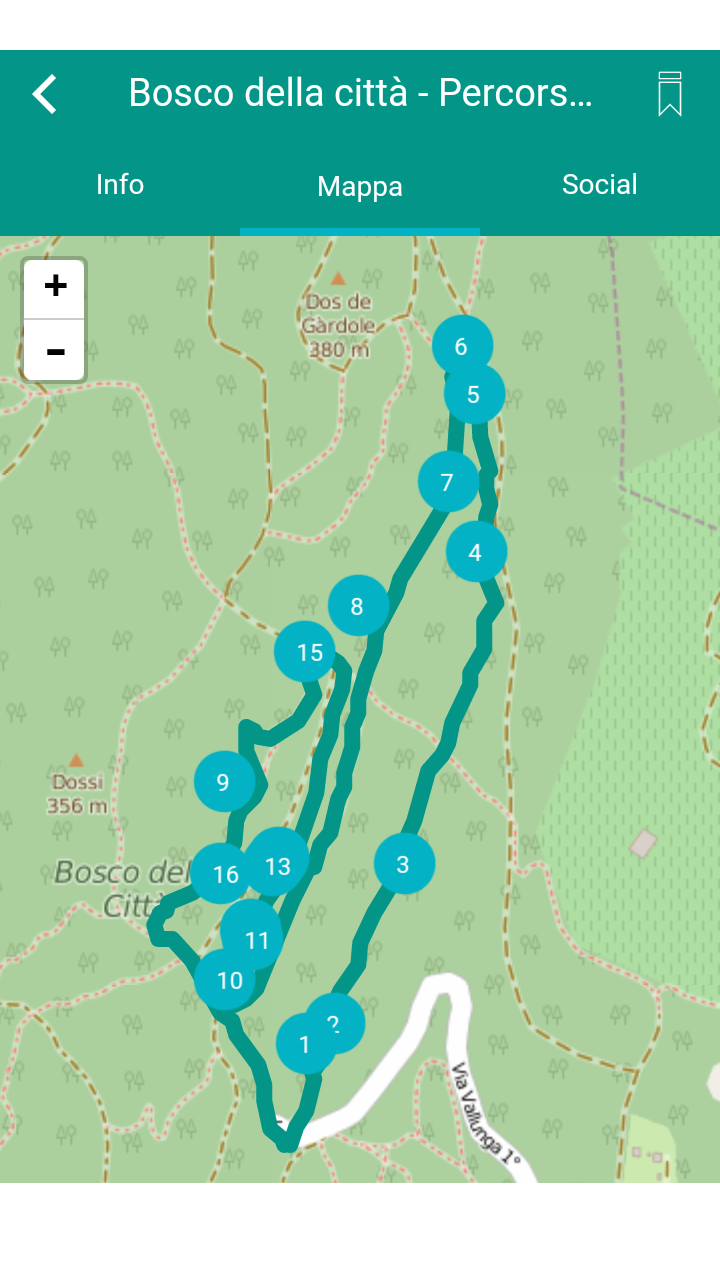Select the Mappa tab
Screen dimensions: 720x1280
click(x=360, y=186)
